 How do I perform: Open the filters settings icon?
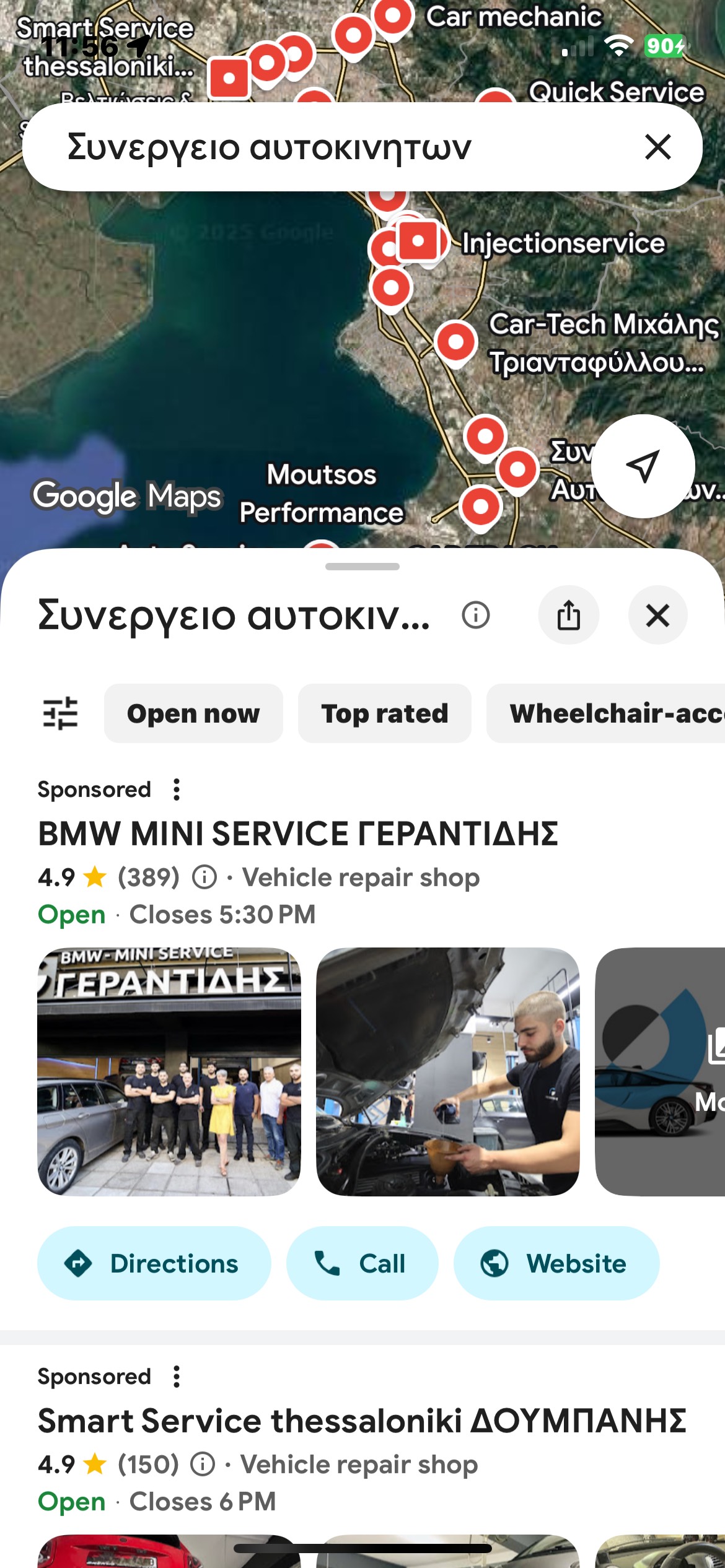[x=61, y=713]
